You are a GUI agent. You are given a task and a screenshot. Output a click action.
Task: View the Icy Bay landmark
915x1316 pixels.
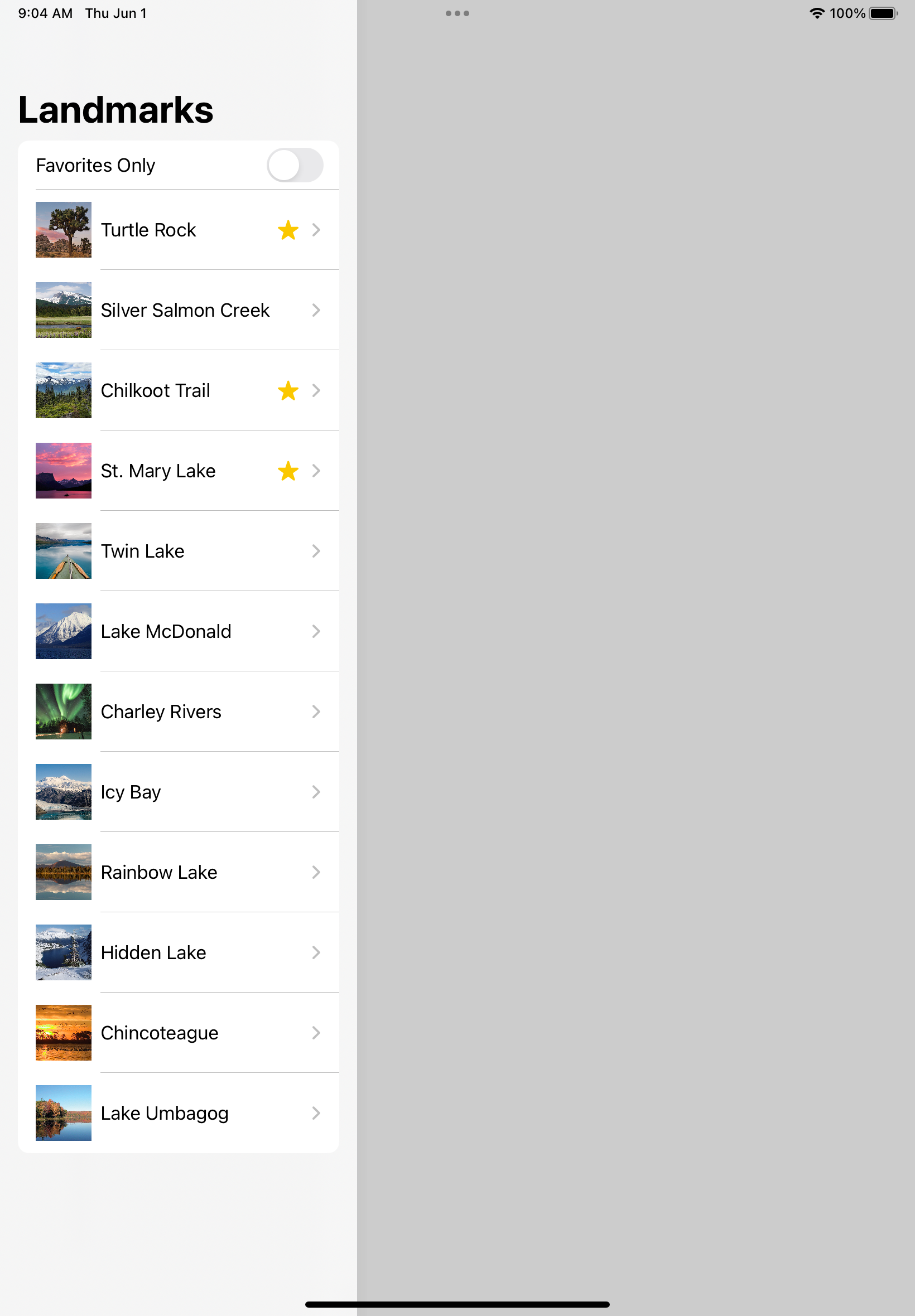178,791
